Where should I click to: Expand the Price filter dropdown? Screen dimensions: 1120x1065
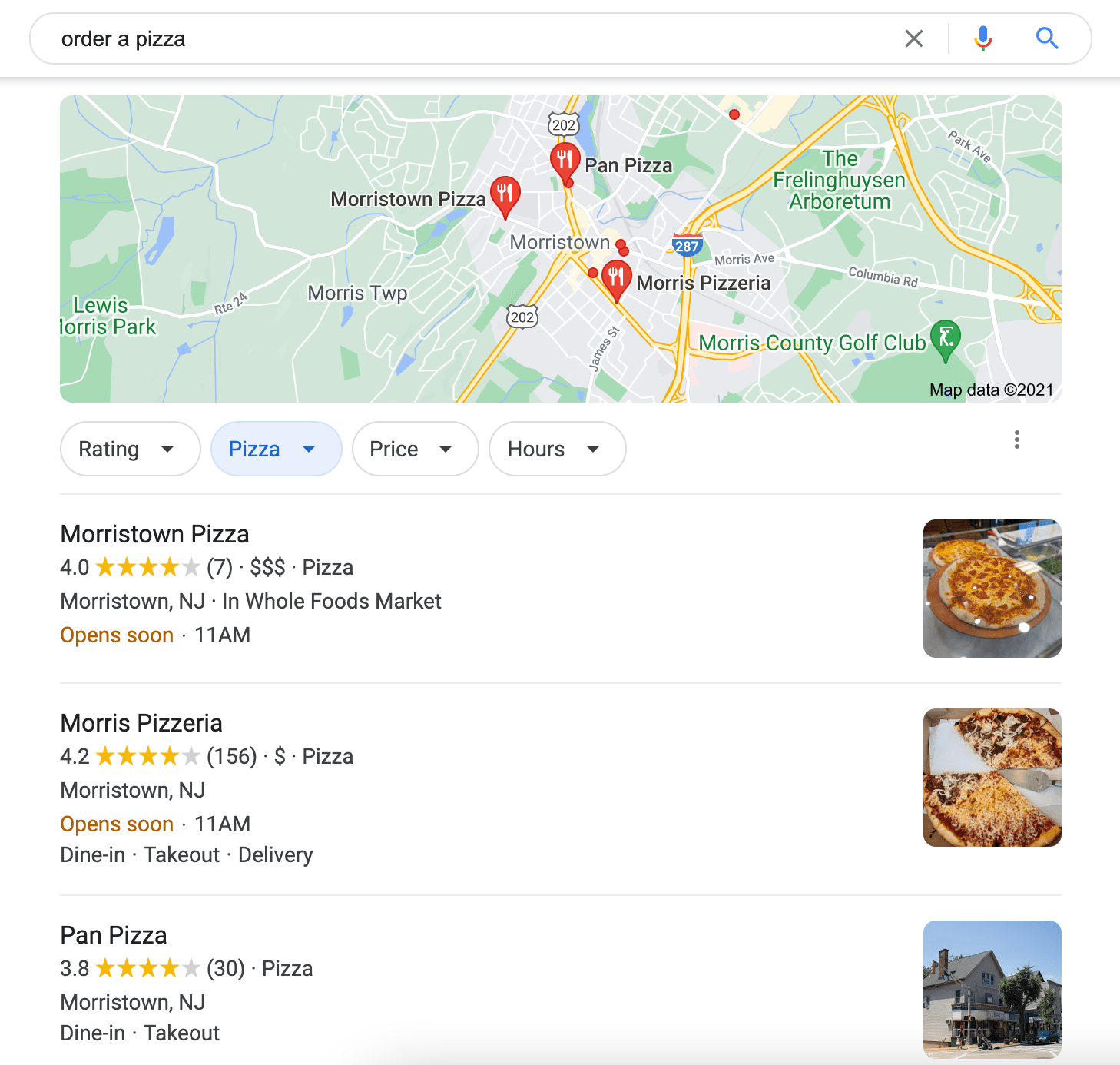(x=415, y=449)
